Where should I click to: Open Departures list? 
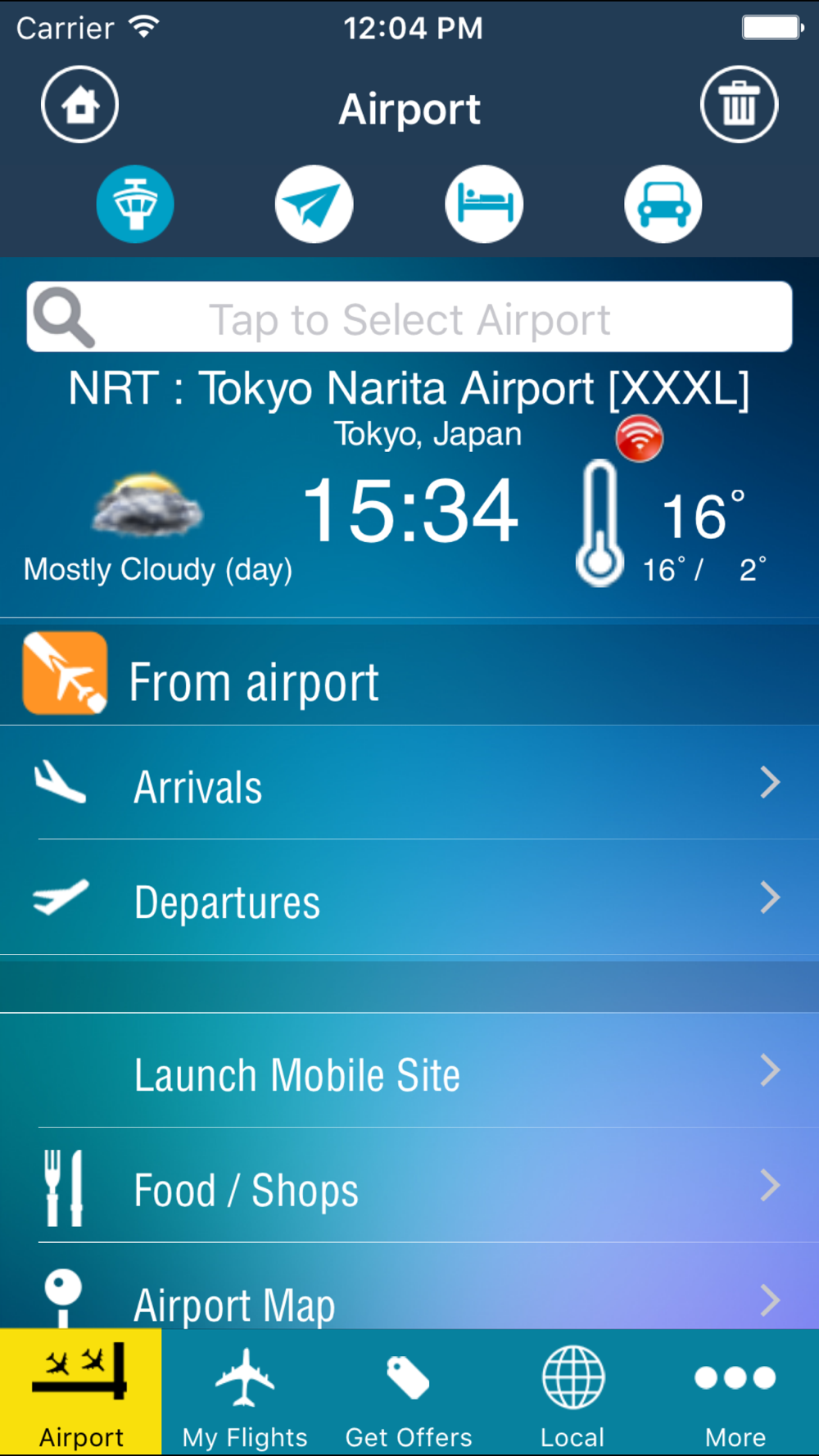[409, 898]
